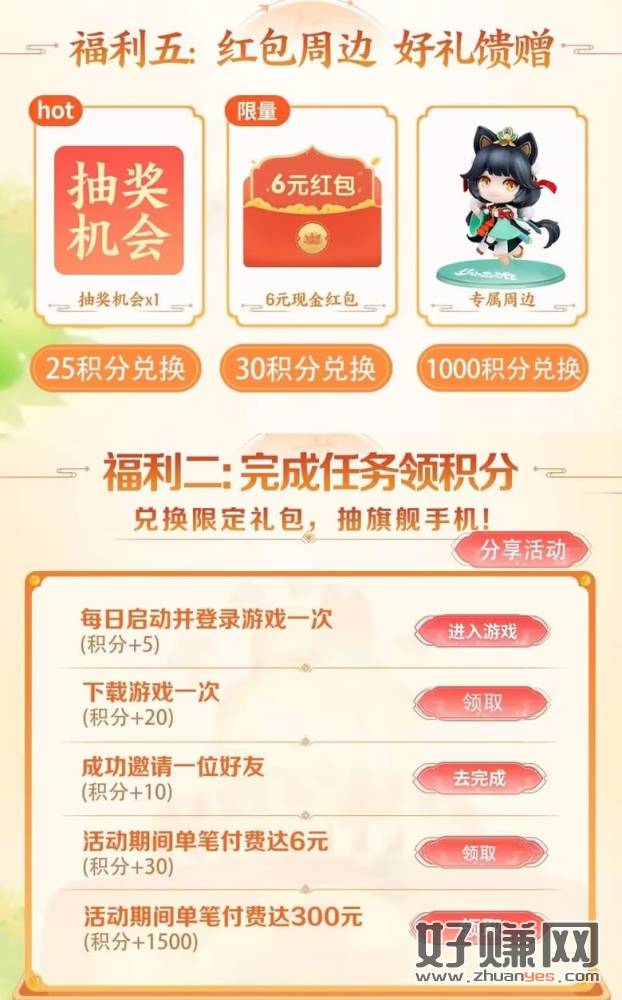Tap the 分享活动 share button
622x1000 pixels.
click(x=522, y=549)
